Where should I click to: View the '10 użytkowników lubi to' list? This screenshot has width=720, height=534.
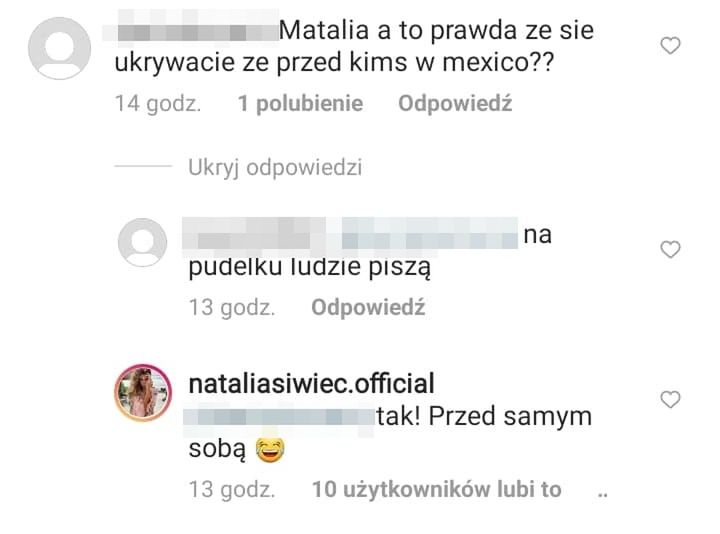tap(436, 489)
